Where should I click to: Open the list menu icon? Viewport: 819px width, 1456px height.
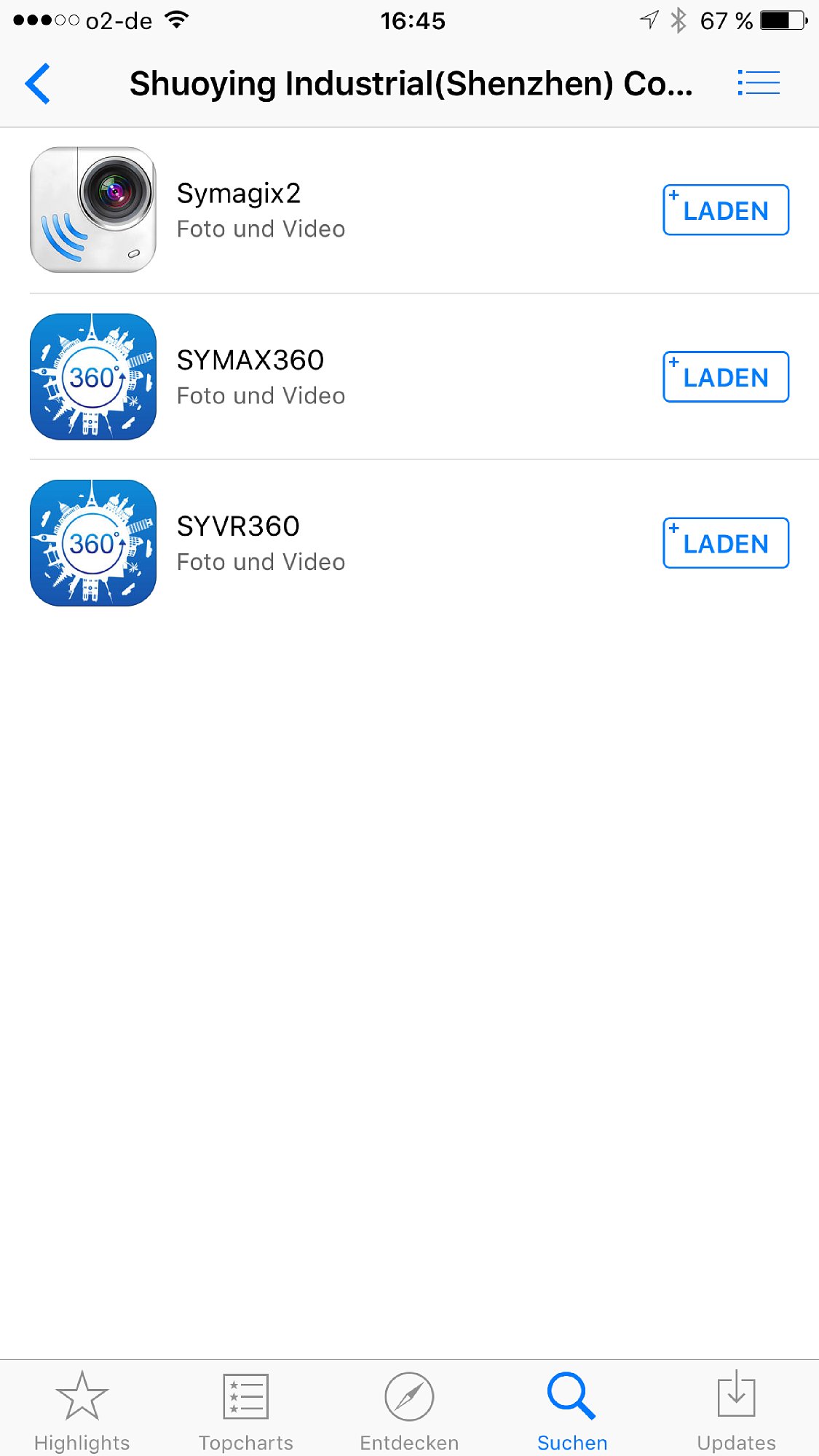(x=758, y=83)
